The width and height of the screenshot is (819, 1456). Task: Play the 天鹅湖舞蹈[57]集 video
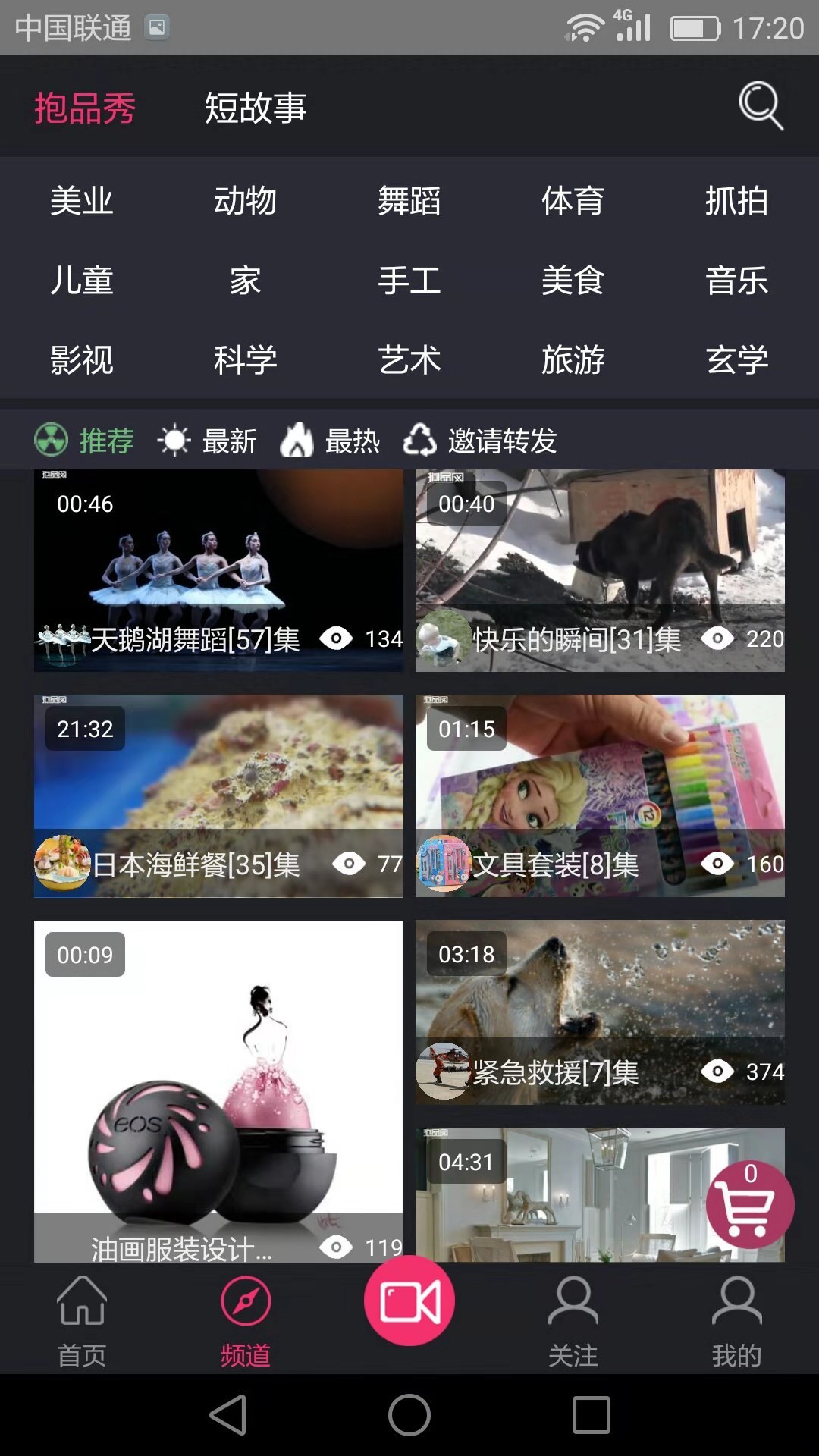[218, 569]
